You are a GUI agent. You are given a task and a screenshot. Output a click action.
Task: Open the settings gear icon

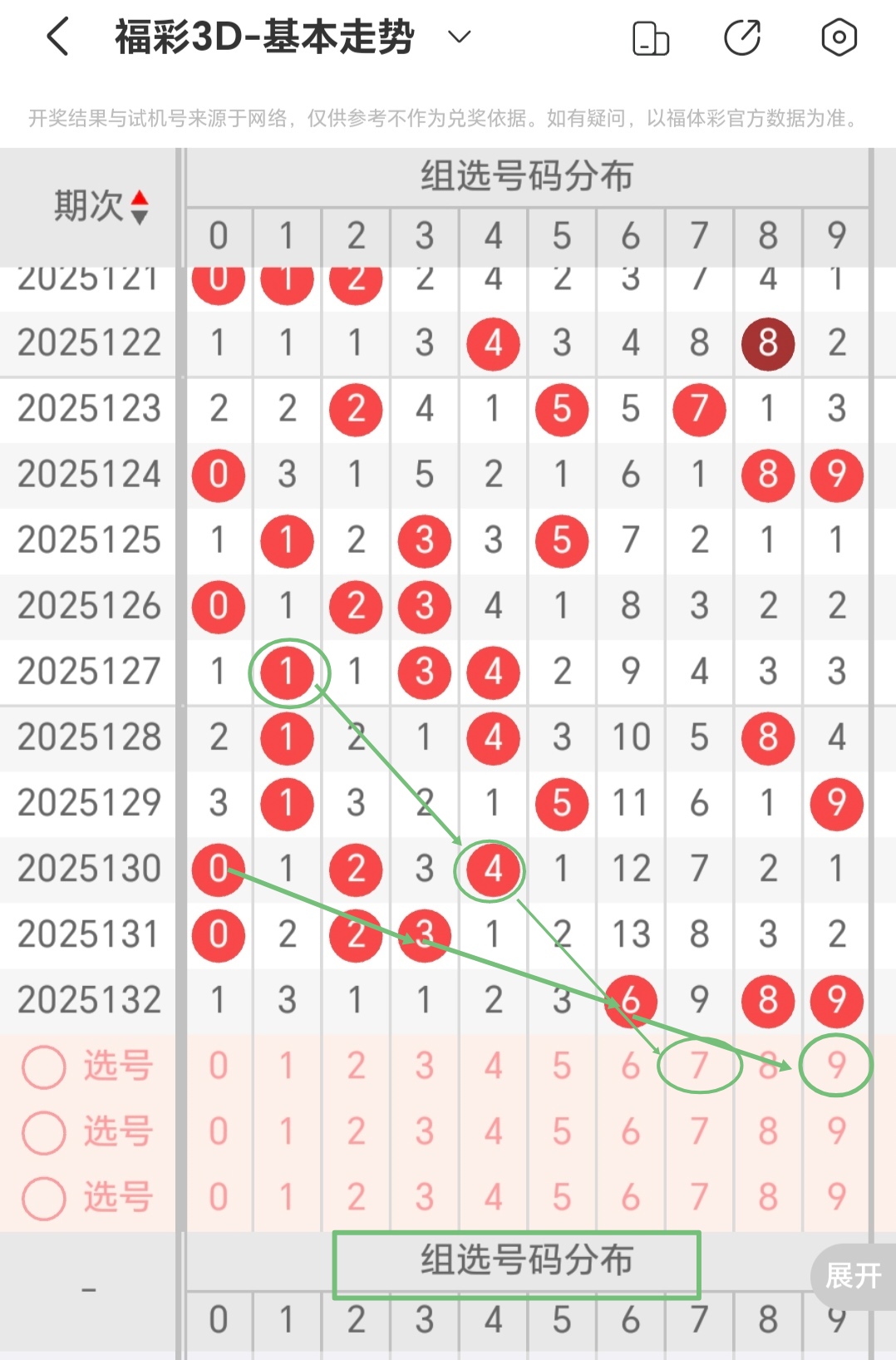click(839, 37)
